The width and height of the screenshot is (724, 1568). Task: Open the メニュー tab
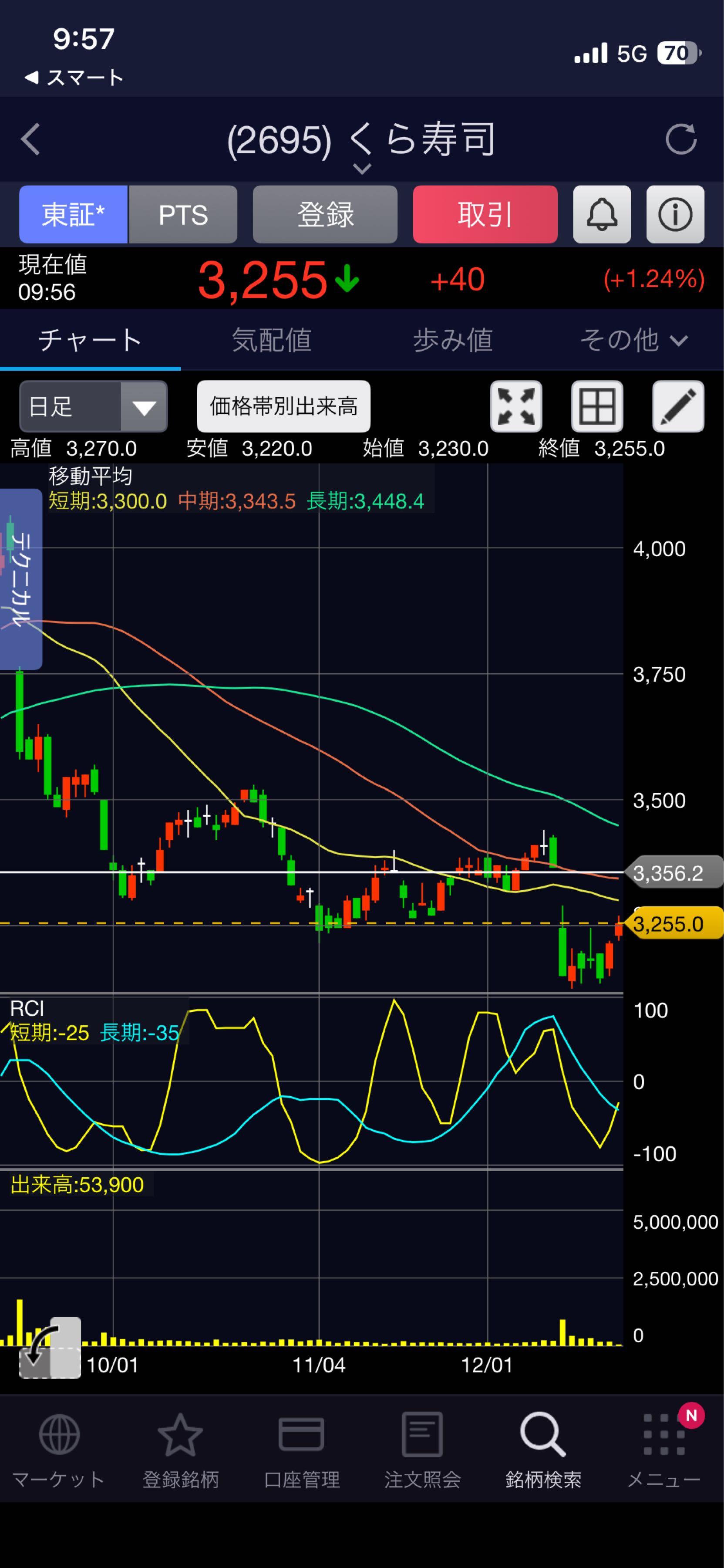[663, 1450]
